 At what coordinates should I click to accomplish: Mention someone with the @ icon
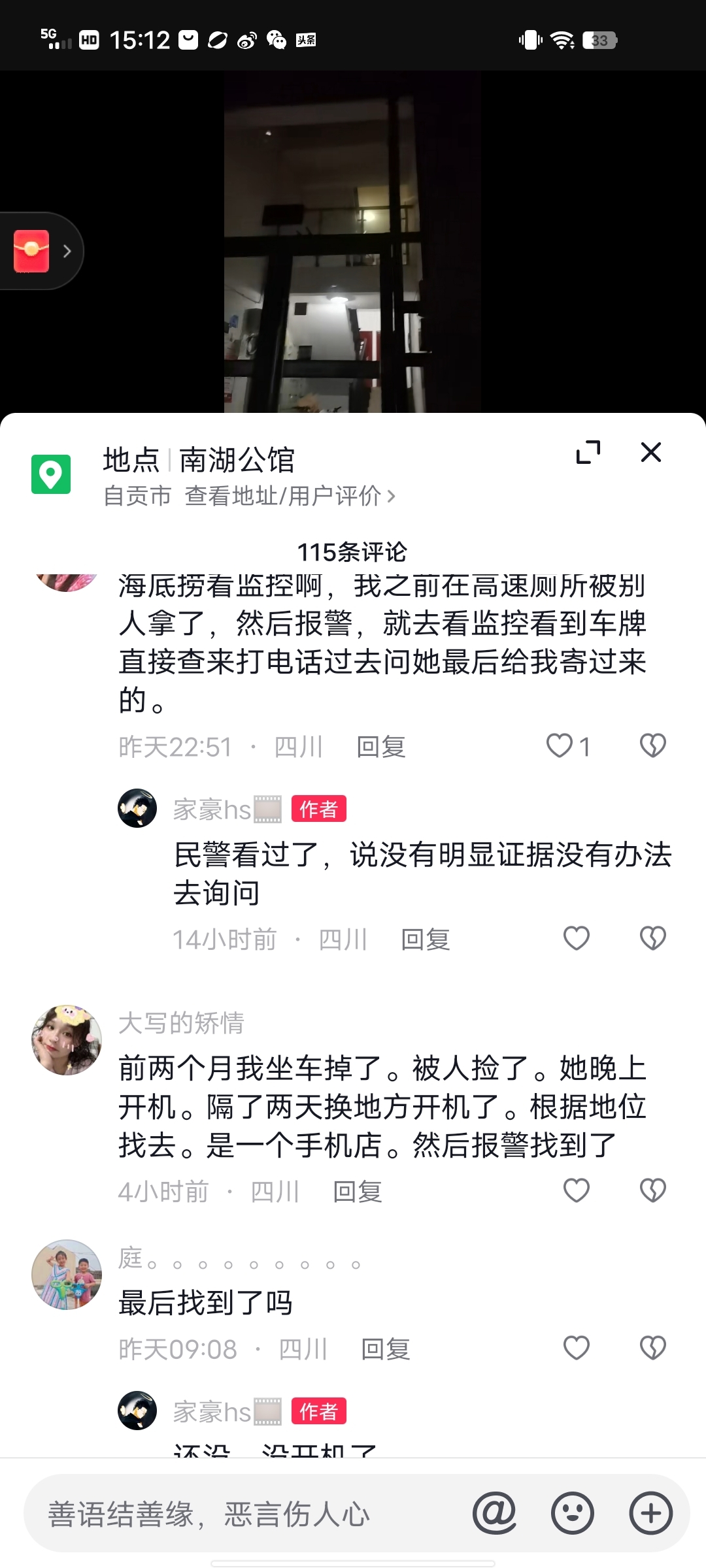(x=495, y=1513)
